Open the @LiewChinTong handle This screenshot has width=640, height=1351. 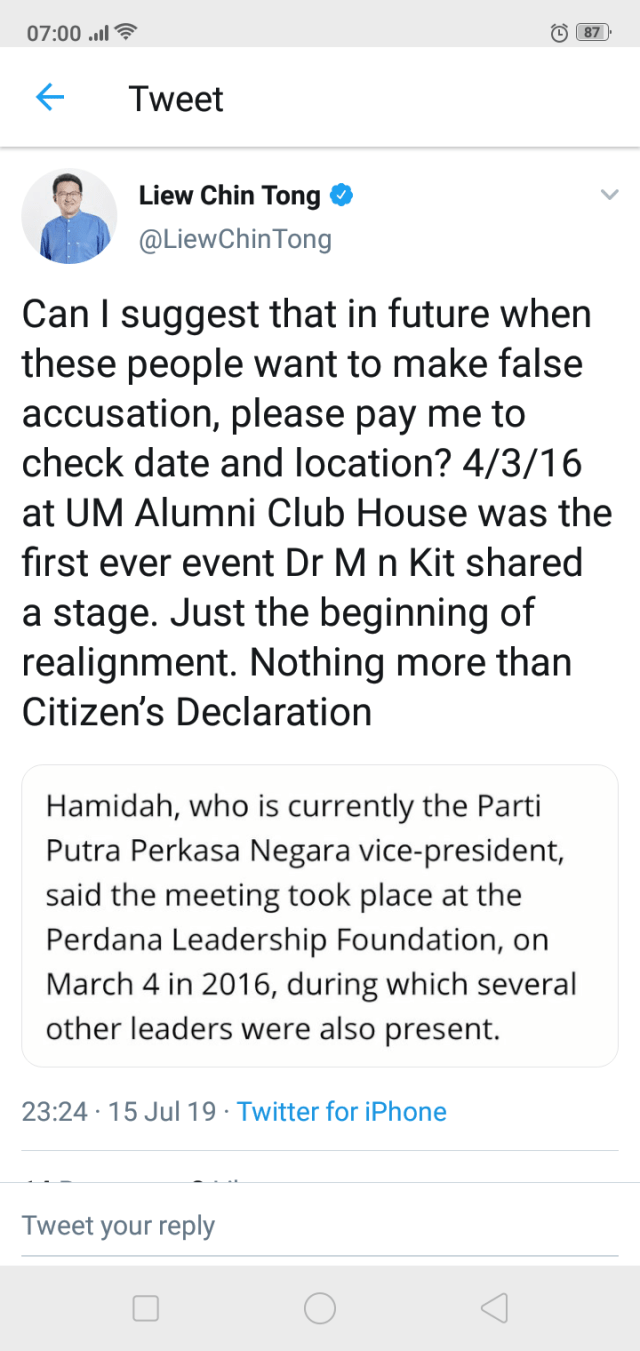point(235,240)
